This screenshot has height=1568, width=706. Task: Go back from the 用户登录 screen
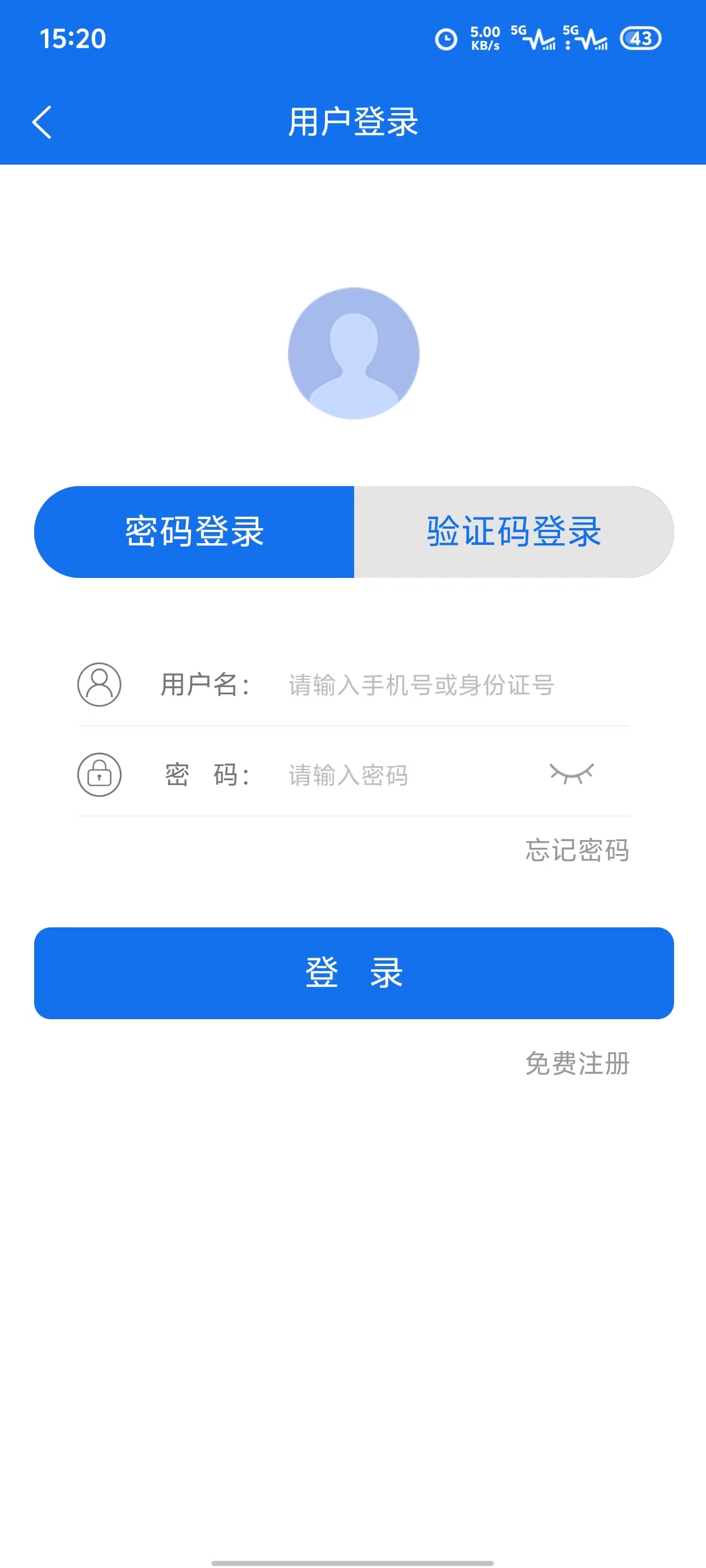(x=41, y=122)
